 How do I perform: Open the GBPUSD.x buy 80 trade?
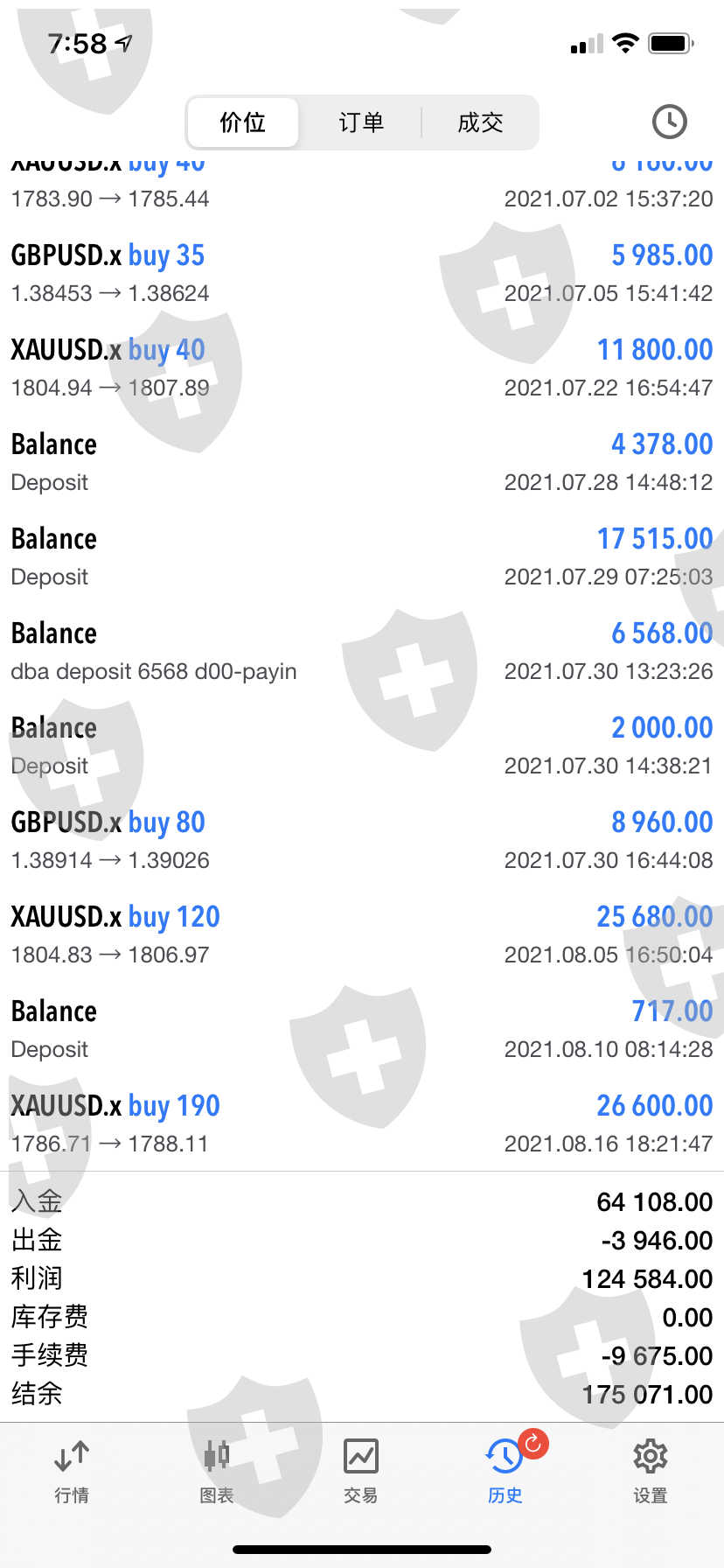point(362,840)
